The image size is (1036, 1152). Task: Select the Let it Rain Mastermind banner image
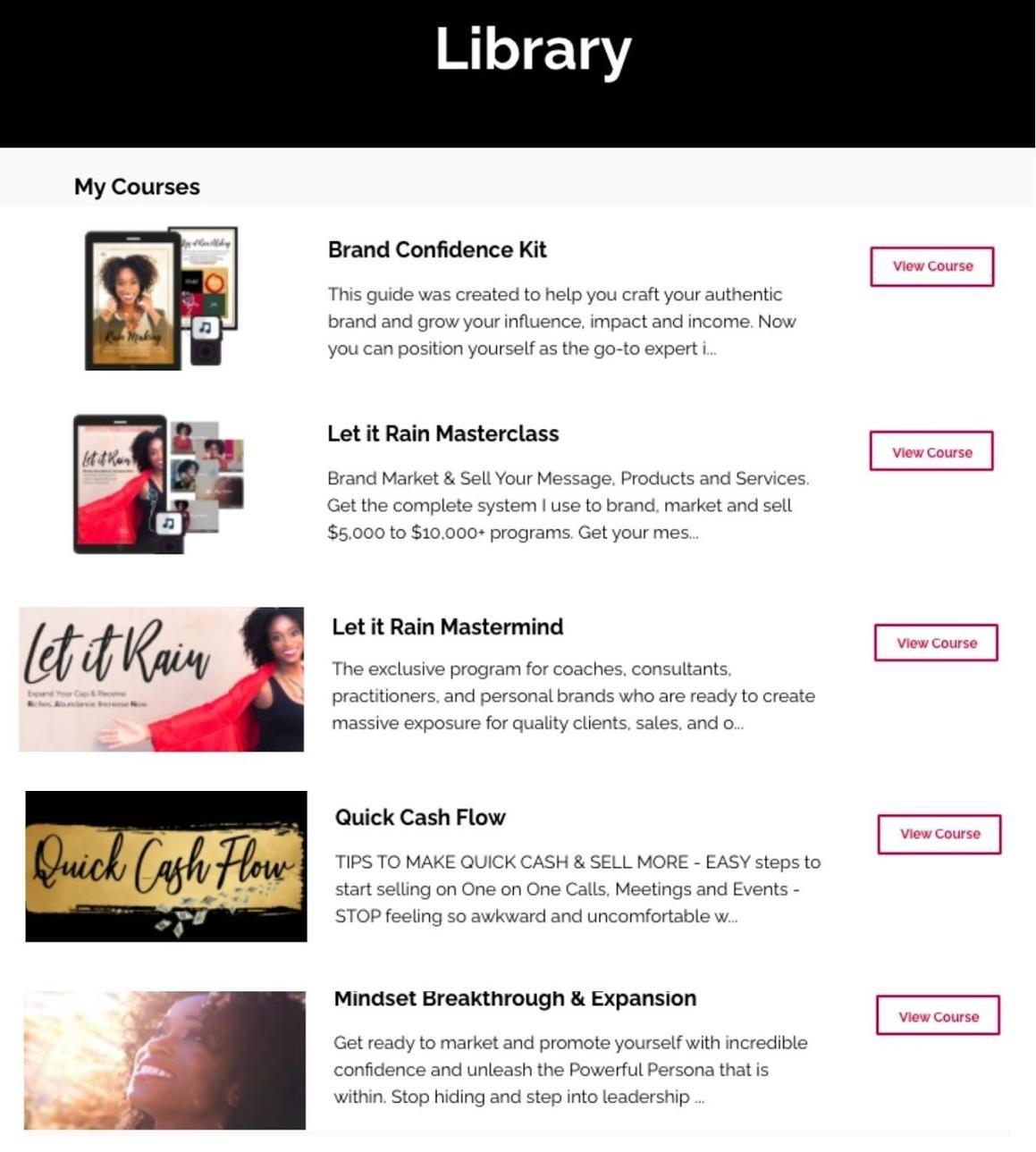pos(161,679)
